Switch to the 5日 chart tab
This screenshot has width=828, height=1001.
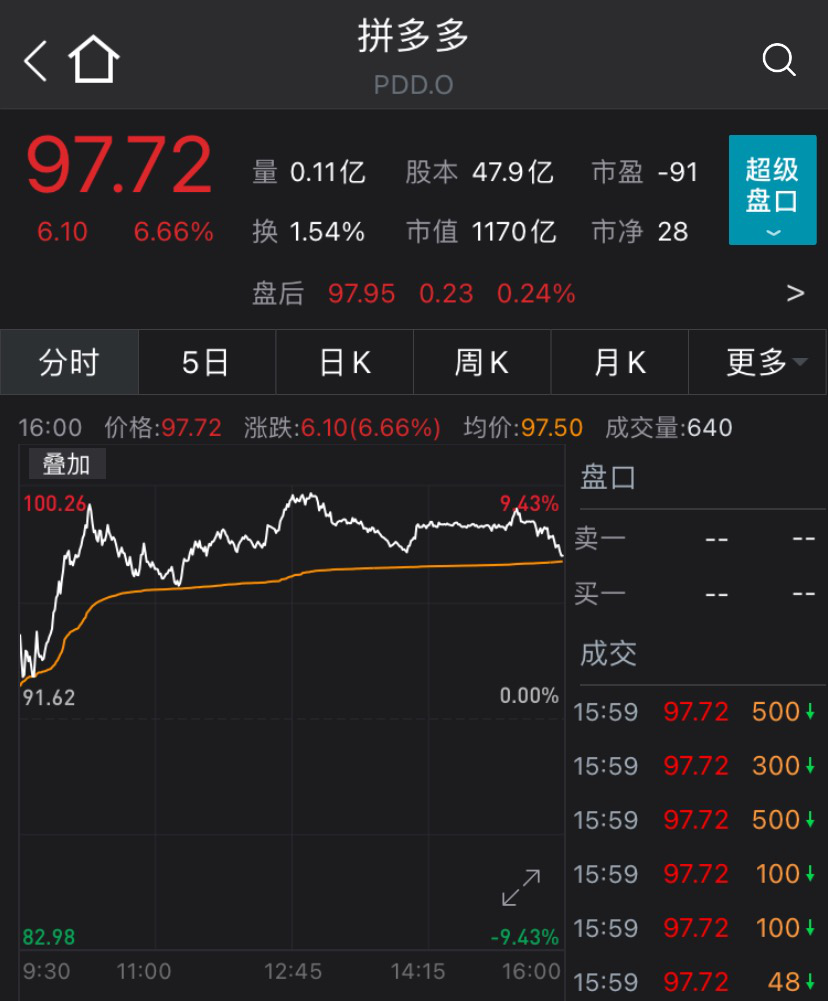(x=206, y=362)
